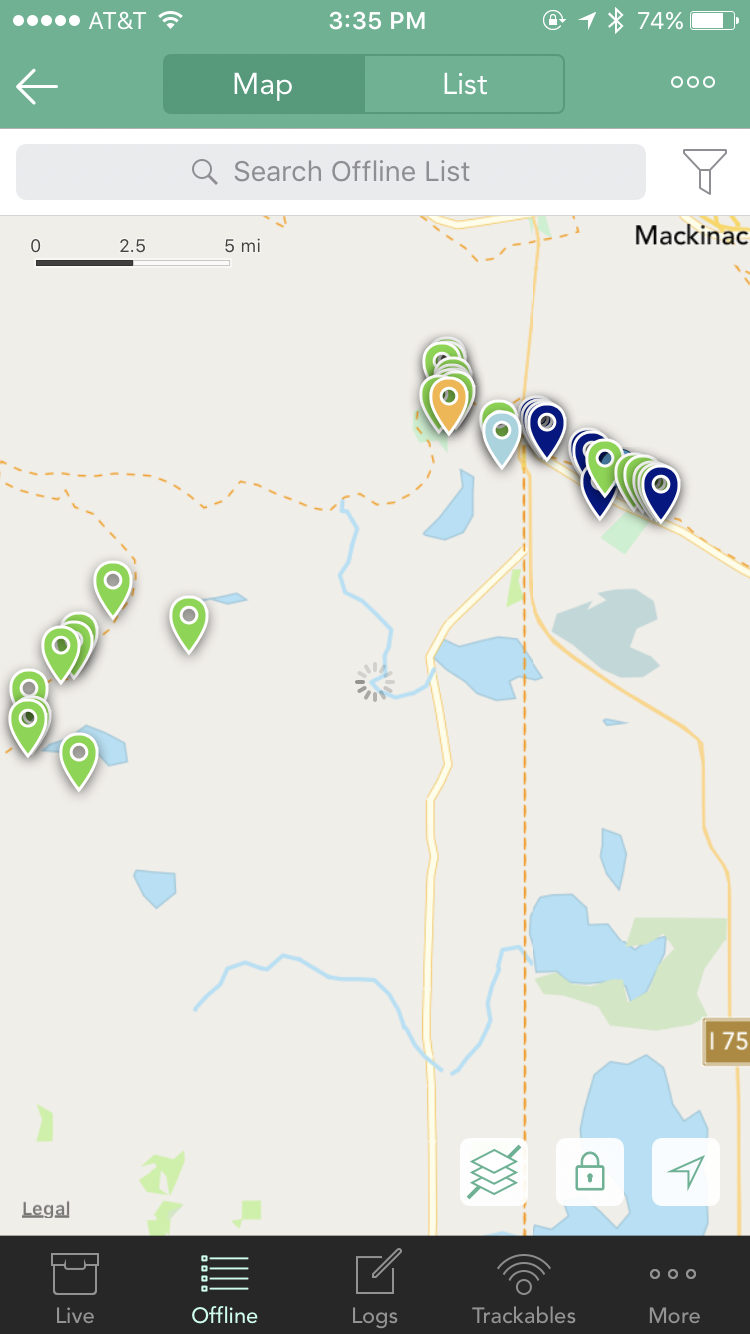Open the Trackables tab
This screenshot has height=1334, width=750.
524,1287
